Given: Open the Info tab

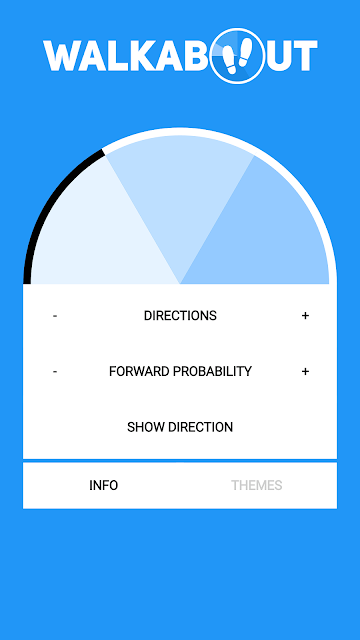Looking at the screenshot, I should coord(104,486).
